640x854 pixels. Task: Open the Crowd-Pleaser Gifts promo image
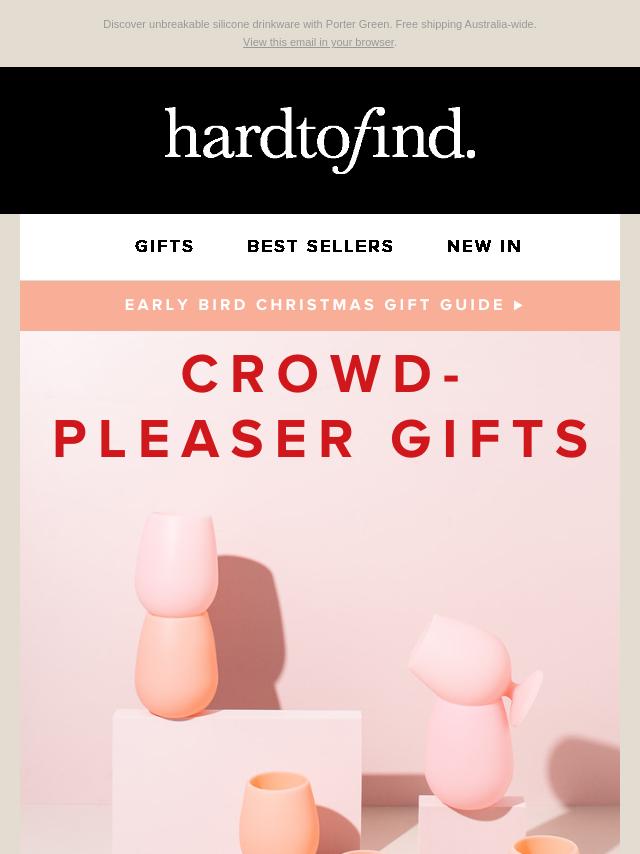pos(320,600)
